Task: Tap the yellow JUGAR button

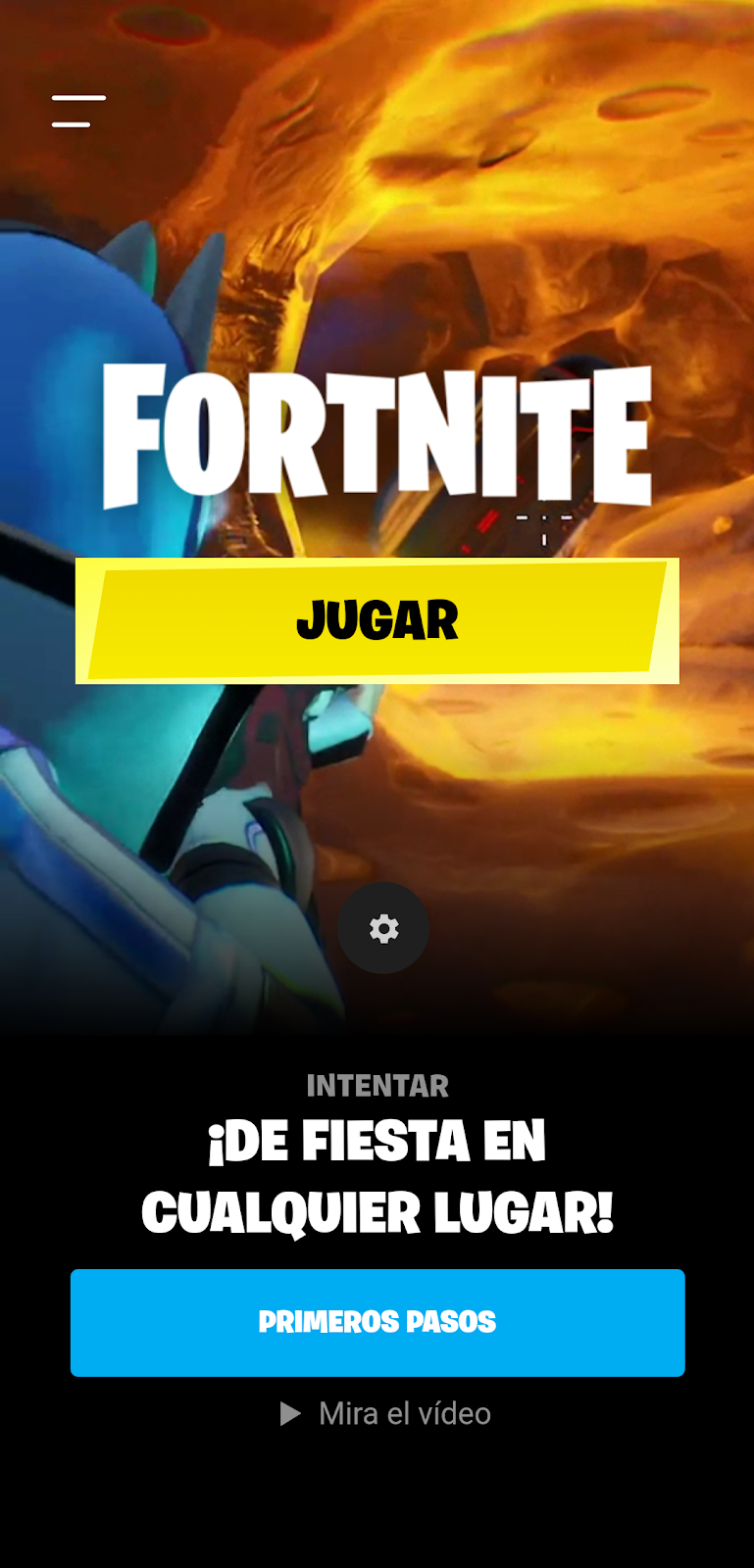Action: [x=377, y=620]
